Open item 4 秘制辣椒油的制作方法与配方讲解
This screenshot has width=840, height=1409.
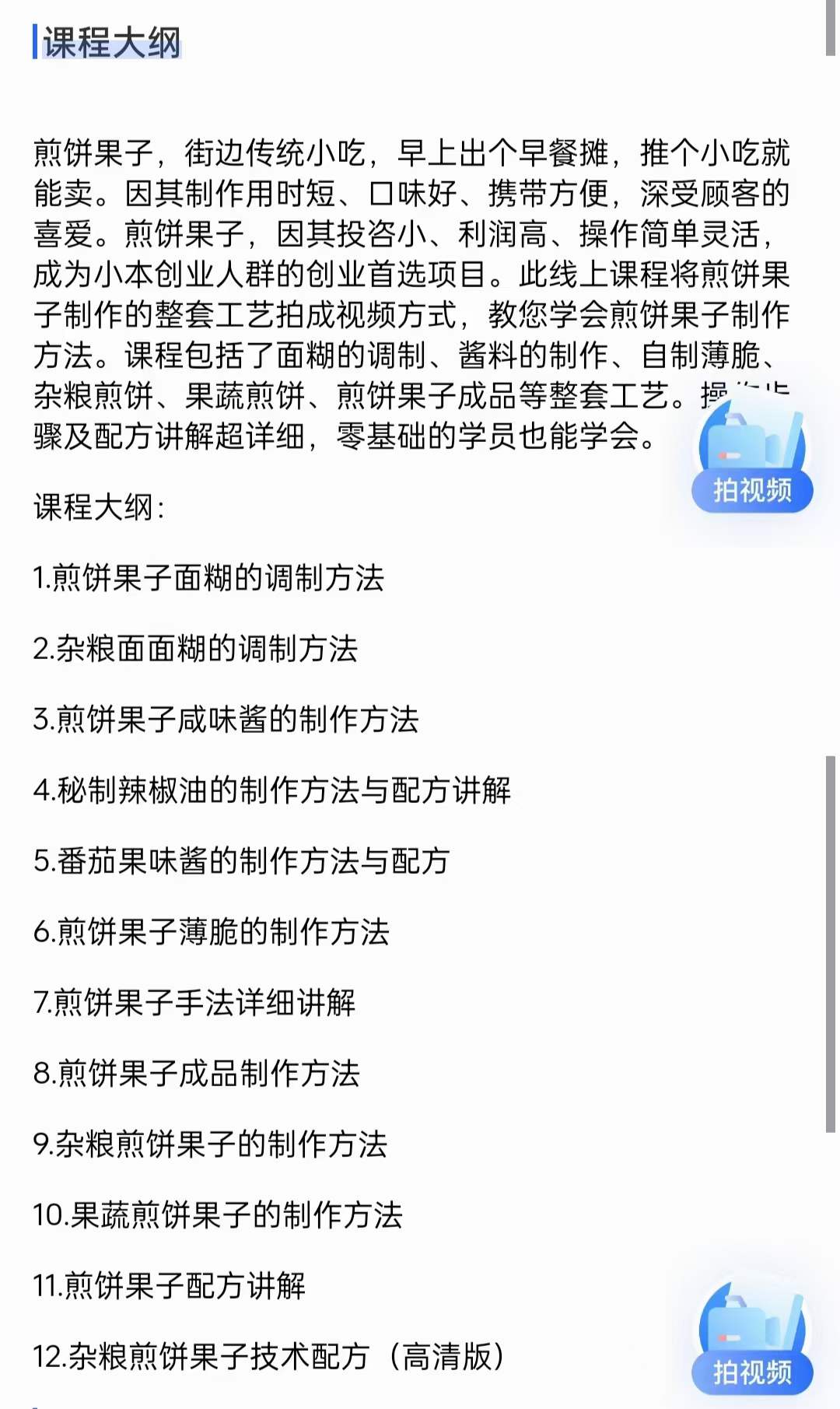[x=272, y=791]
